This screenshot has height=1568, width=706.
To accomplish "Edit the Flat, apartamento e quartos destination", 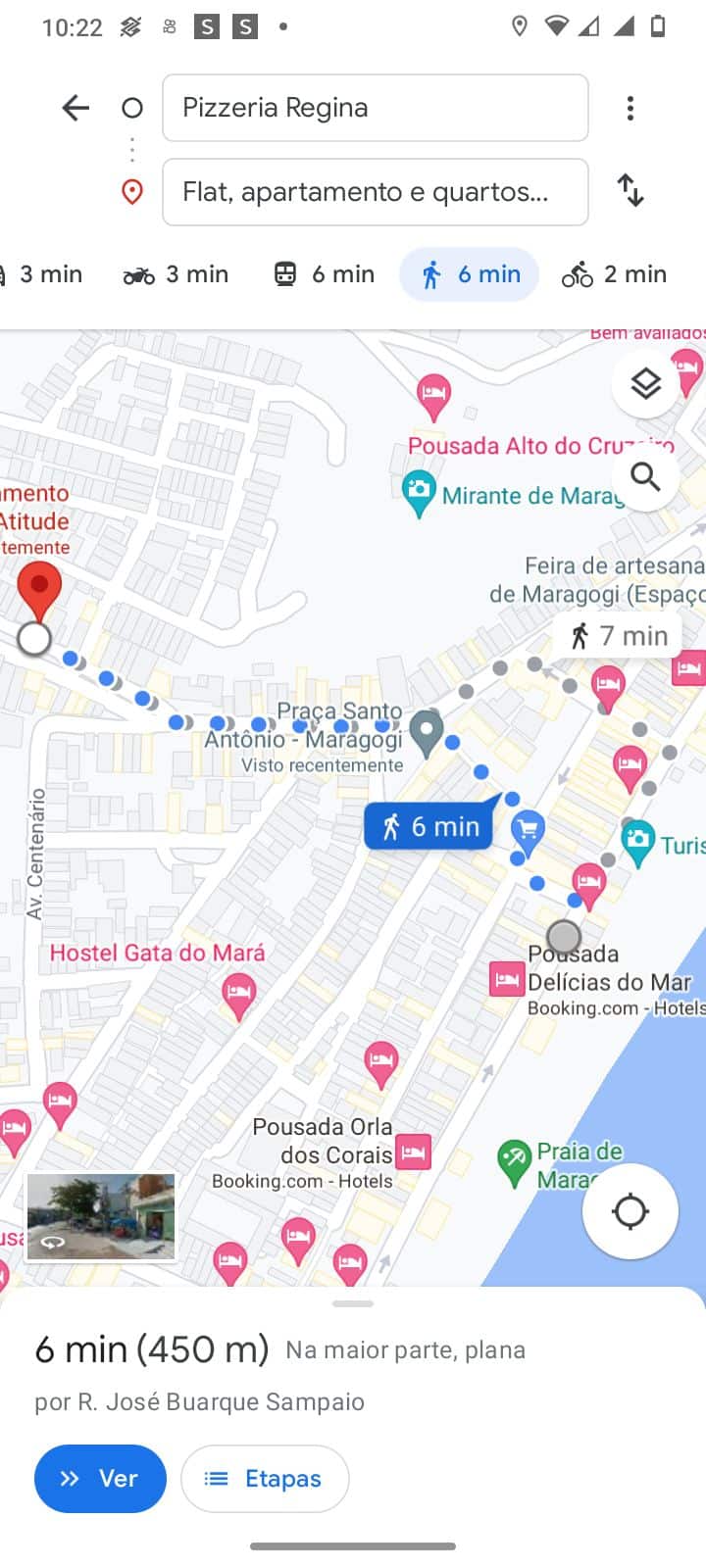I will [375, 192].
